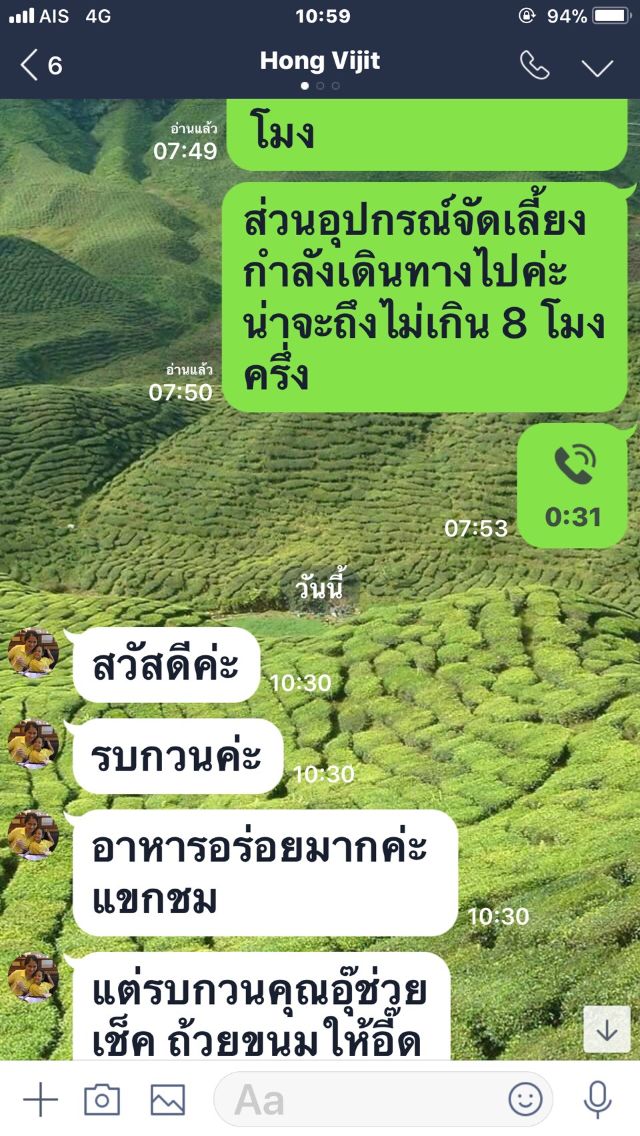
Task: Start a voice call with Hong Vijit
Action: [x=534, y=66]
